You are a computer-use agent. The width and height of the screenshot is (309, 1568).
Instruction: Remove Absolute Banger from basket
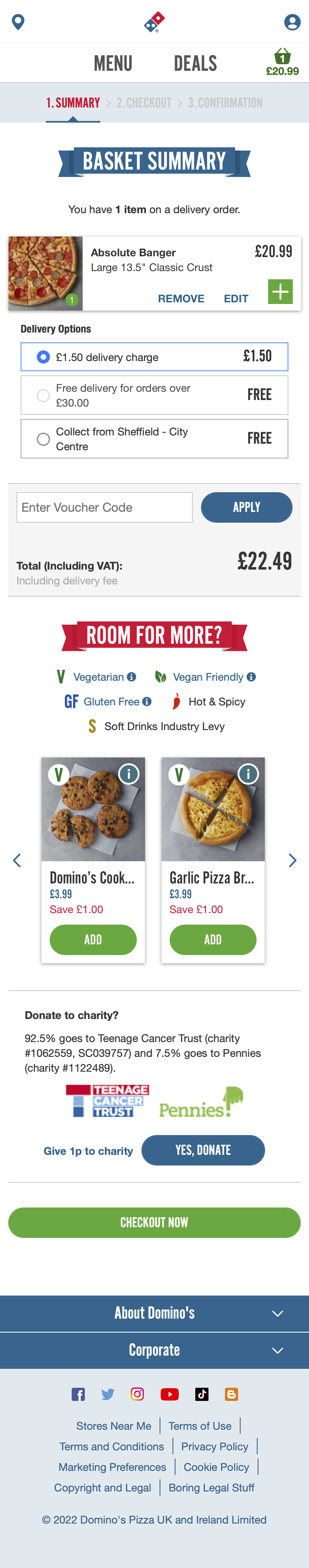(181, 298)
